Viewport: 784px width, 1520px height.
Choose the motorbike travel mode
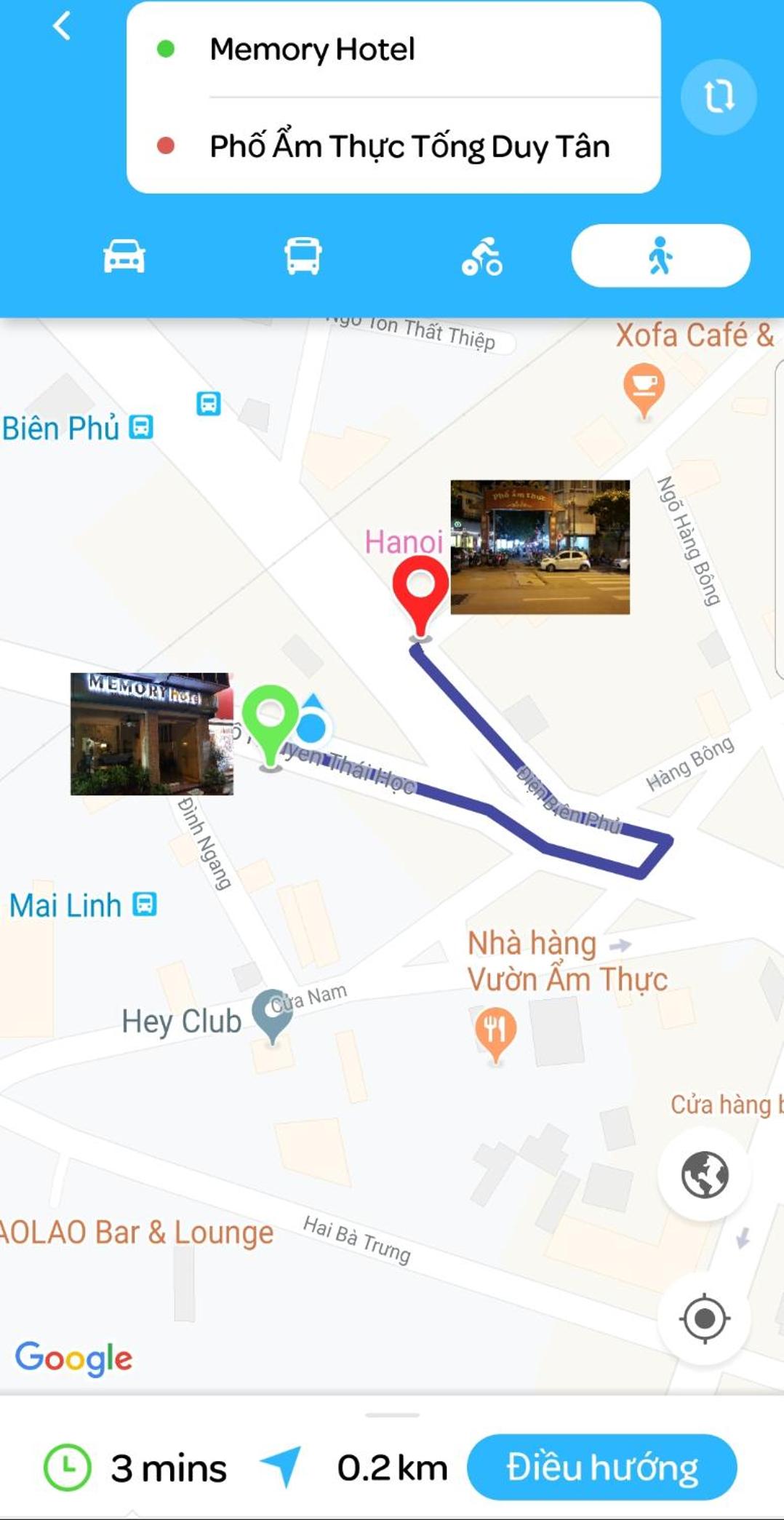point(481,257)
